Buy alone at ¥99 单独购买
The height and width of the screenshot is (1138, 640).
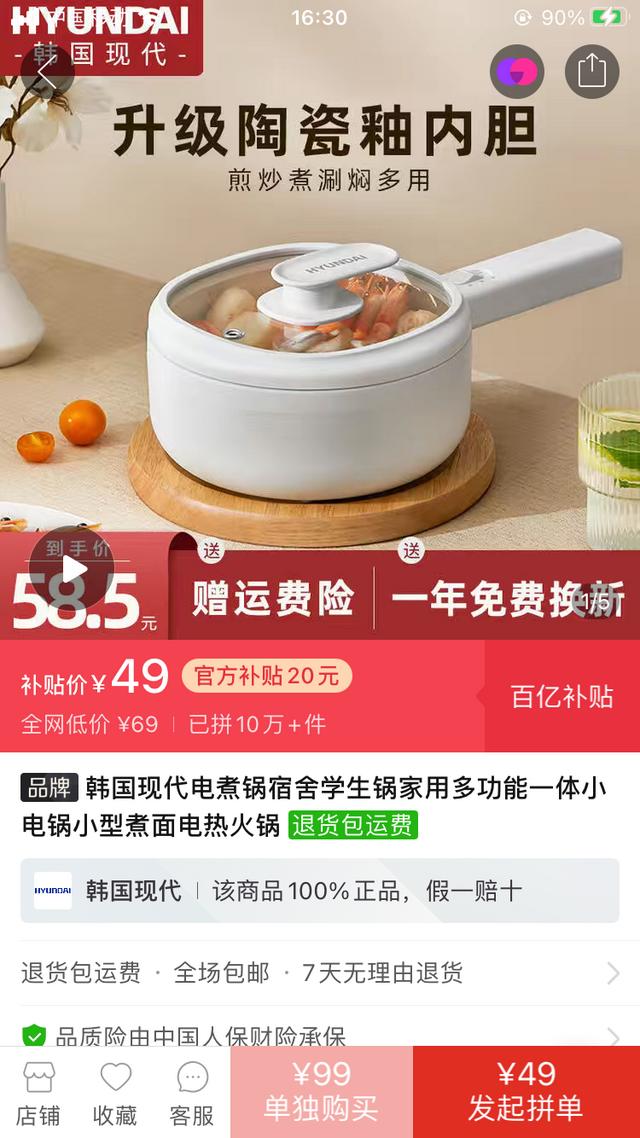[x=321, y=1091]
